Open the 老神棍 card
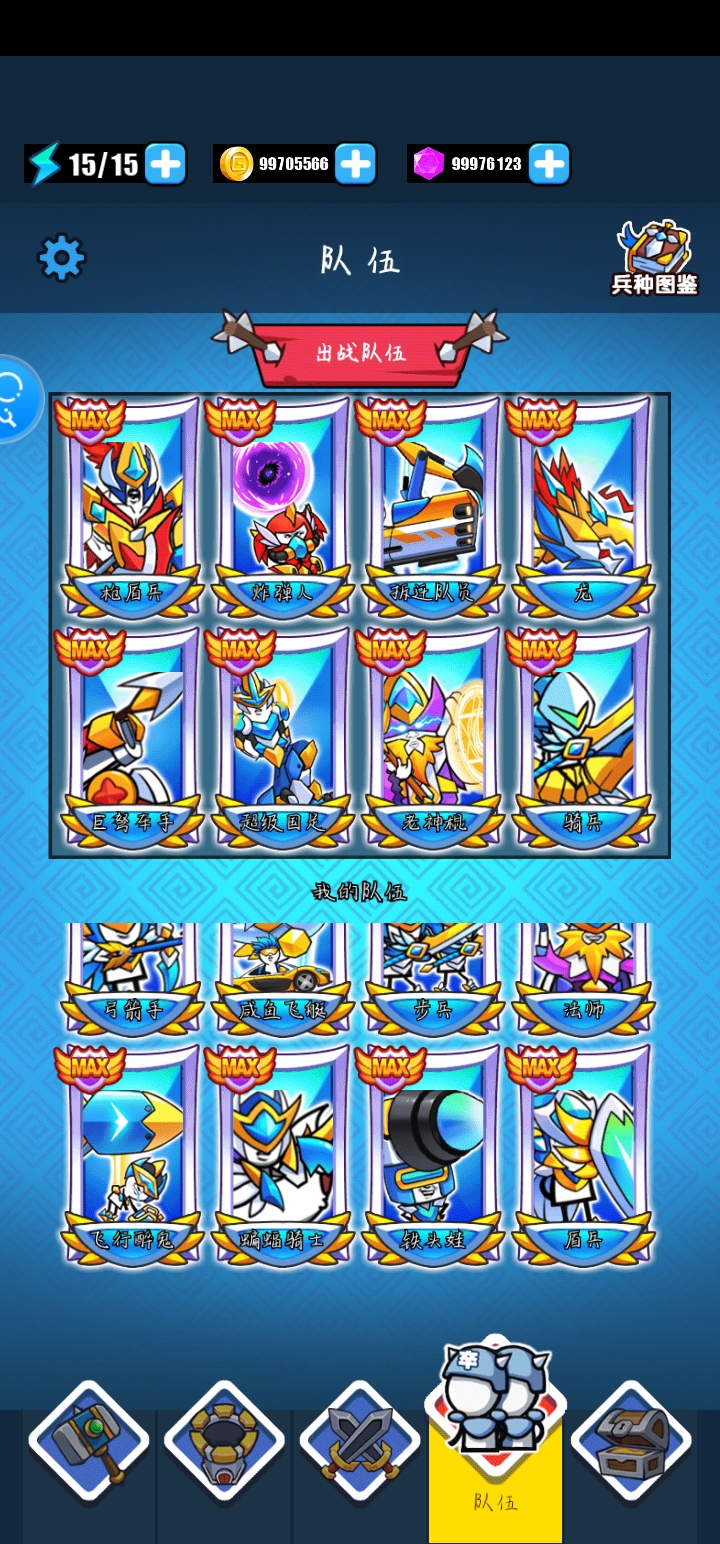720x1544 pixels. point(434,737)
